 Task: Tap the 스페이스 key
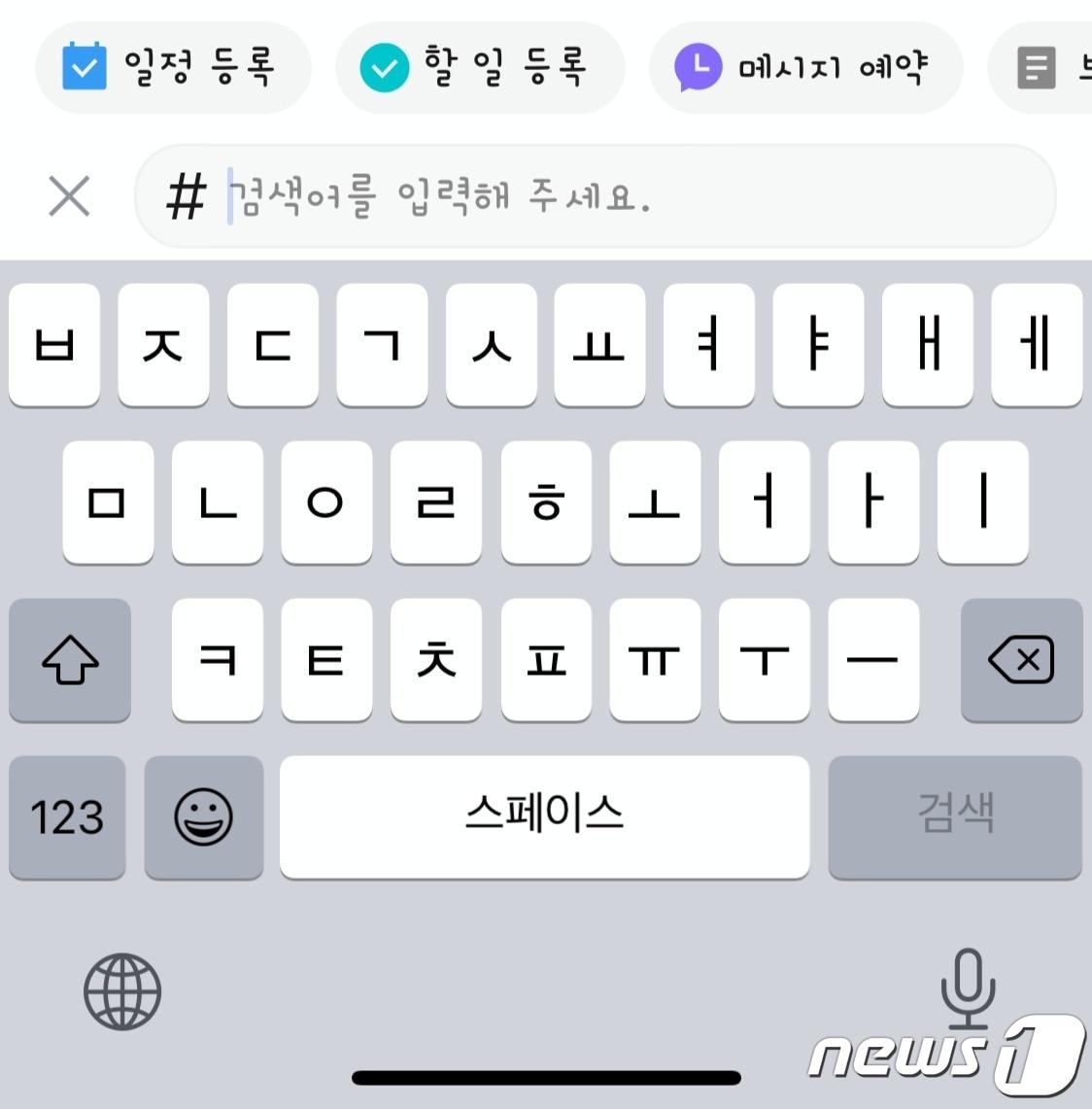(544, 817)
